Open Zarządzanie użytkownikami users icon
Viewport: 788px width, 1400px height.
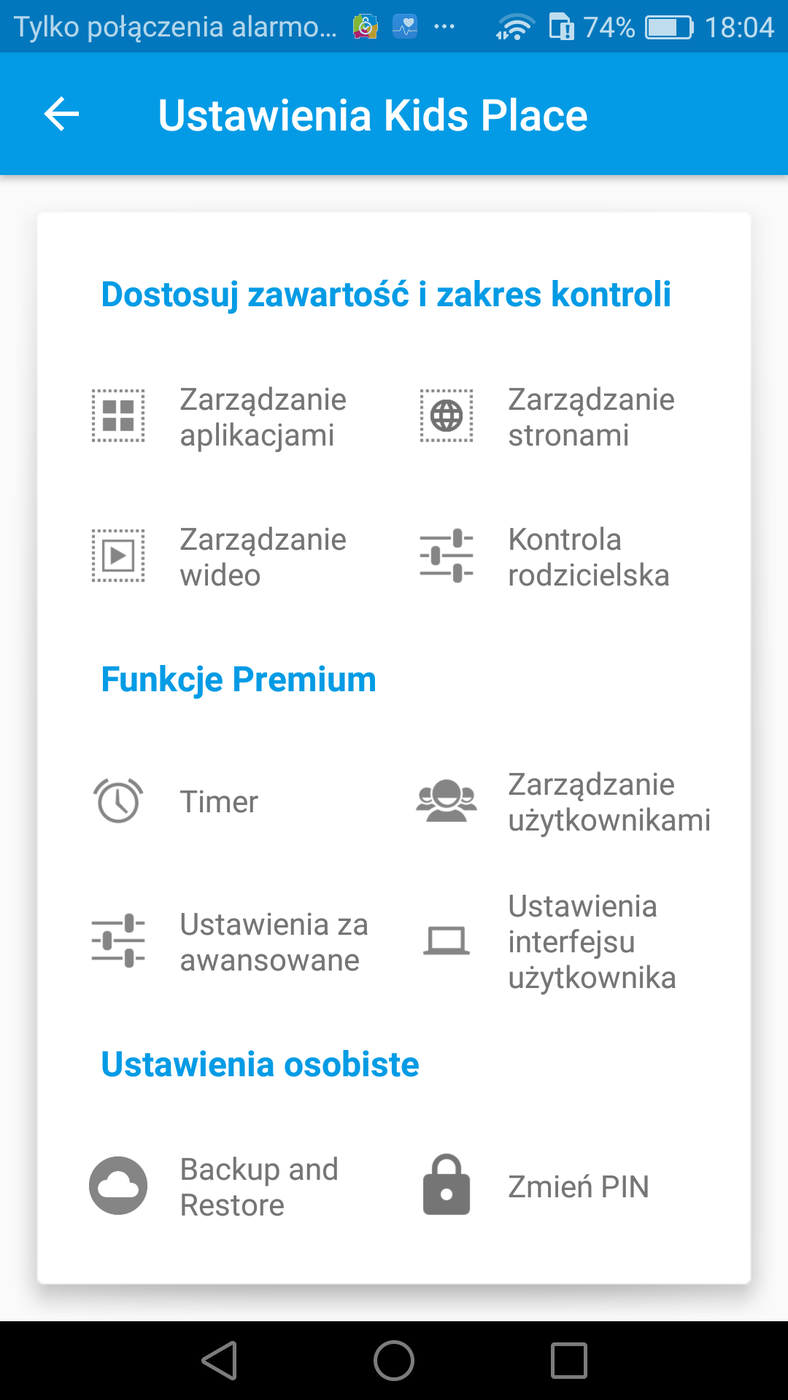pyautogui.click(x=446, y=800)
